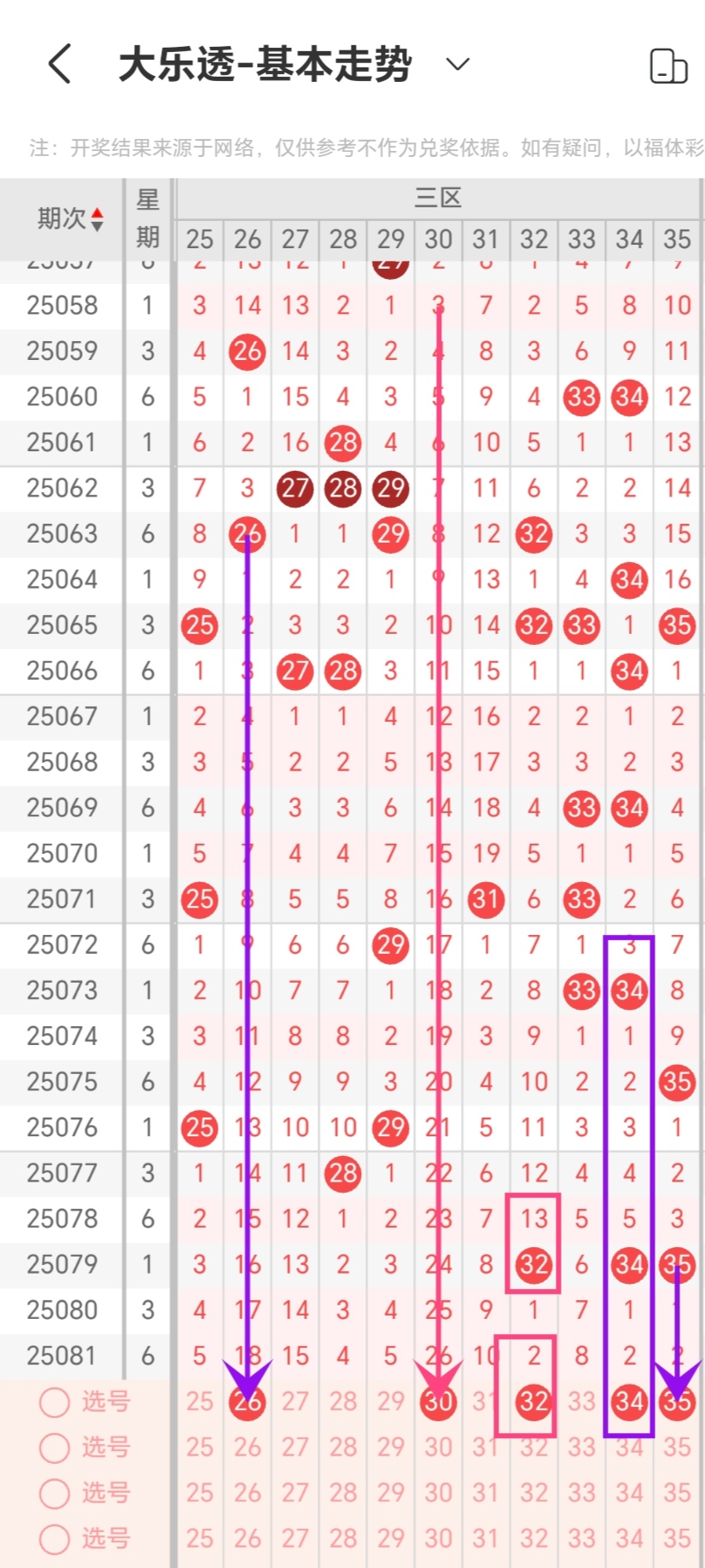Tap the screen rotation icon at top right

(668, 66)
